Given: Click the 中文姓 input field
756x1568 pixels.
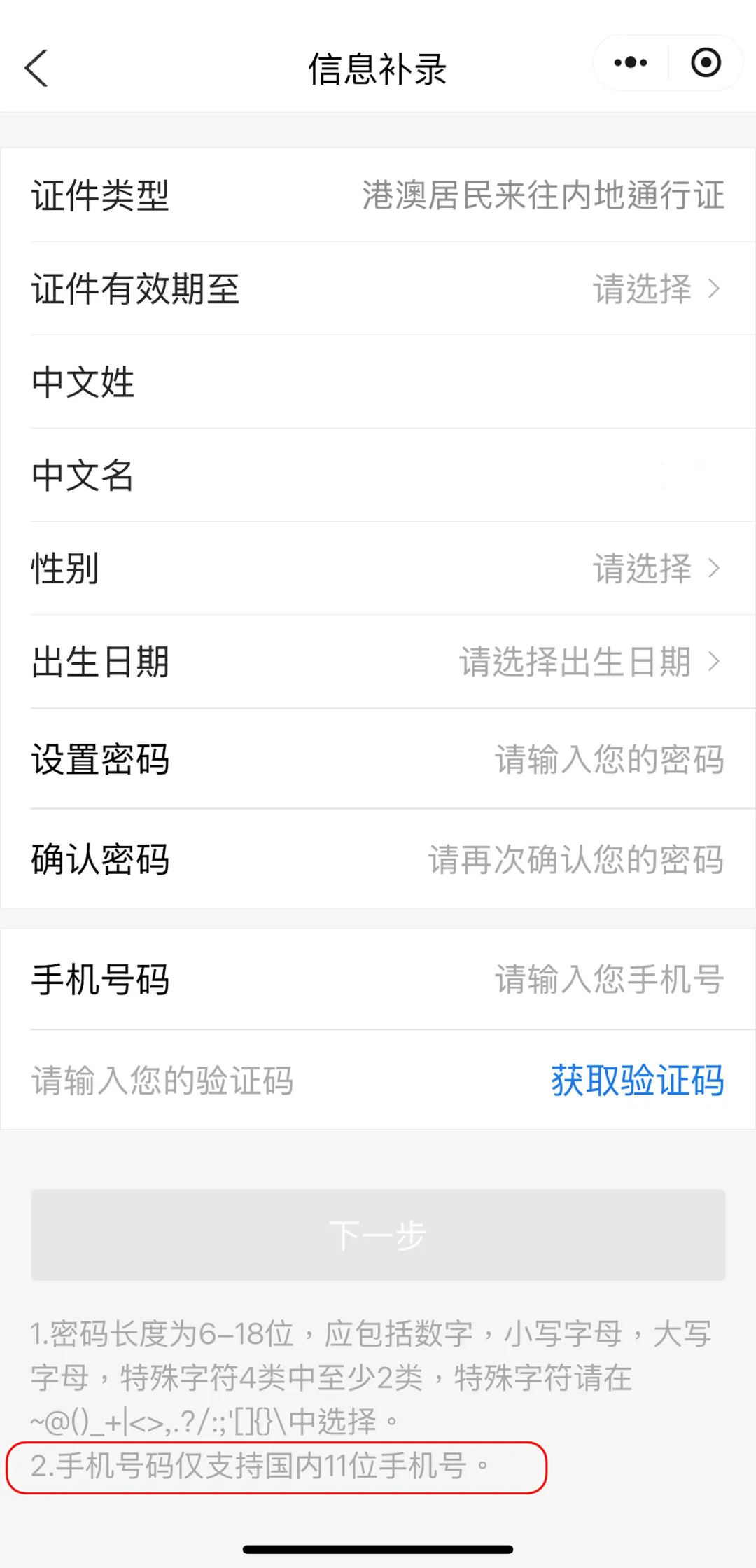Looking at the screenshot, I should [x=378, y=383].
